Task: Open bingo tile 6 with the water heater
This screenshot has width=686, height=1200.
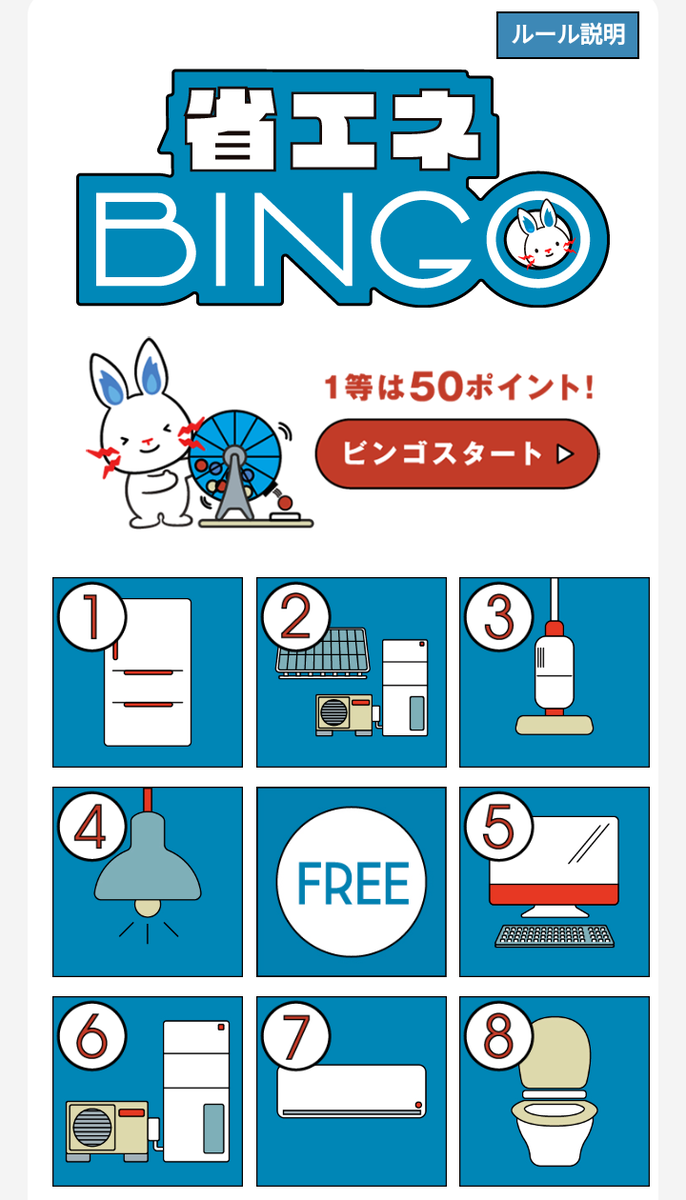Action: [x=147, y=1091]
